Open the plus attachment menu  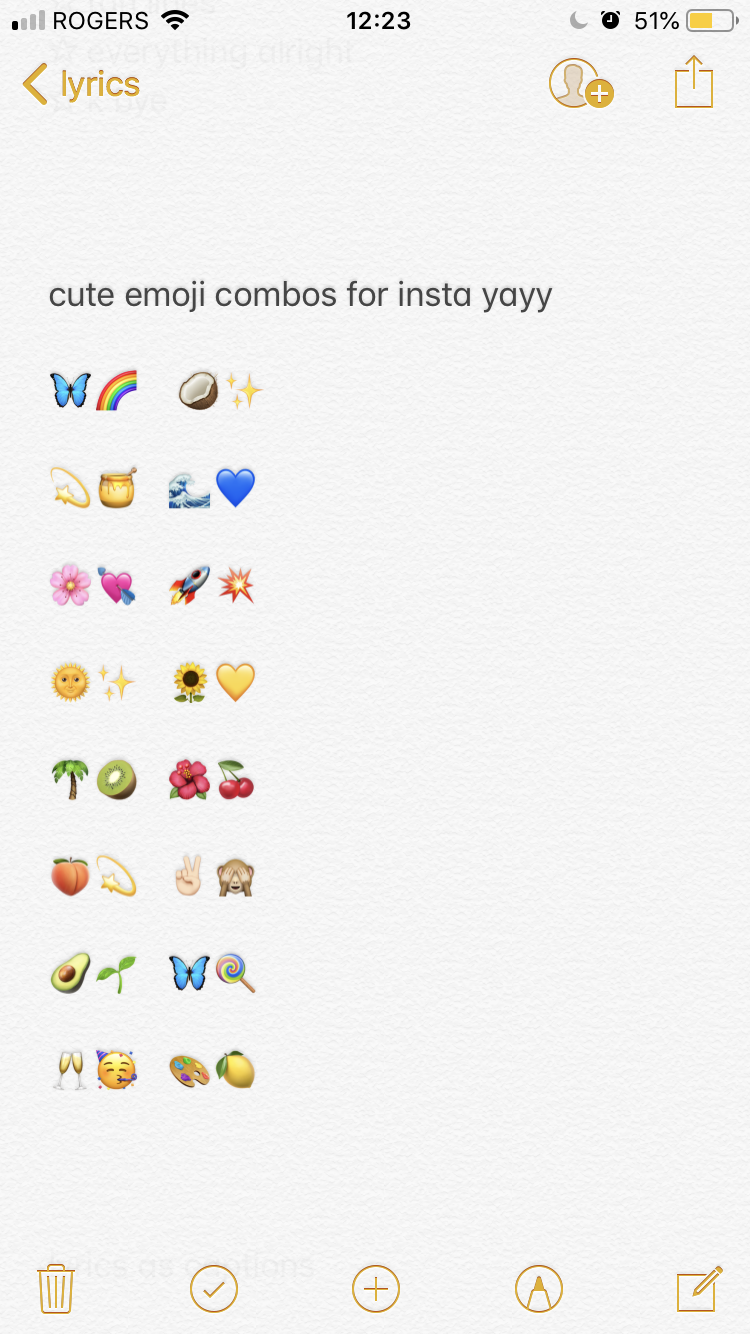(x=376, y=1289)
